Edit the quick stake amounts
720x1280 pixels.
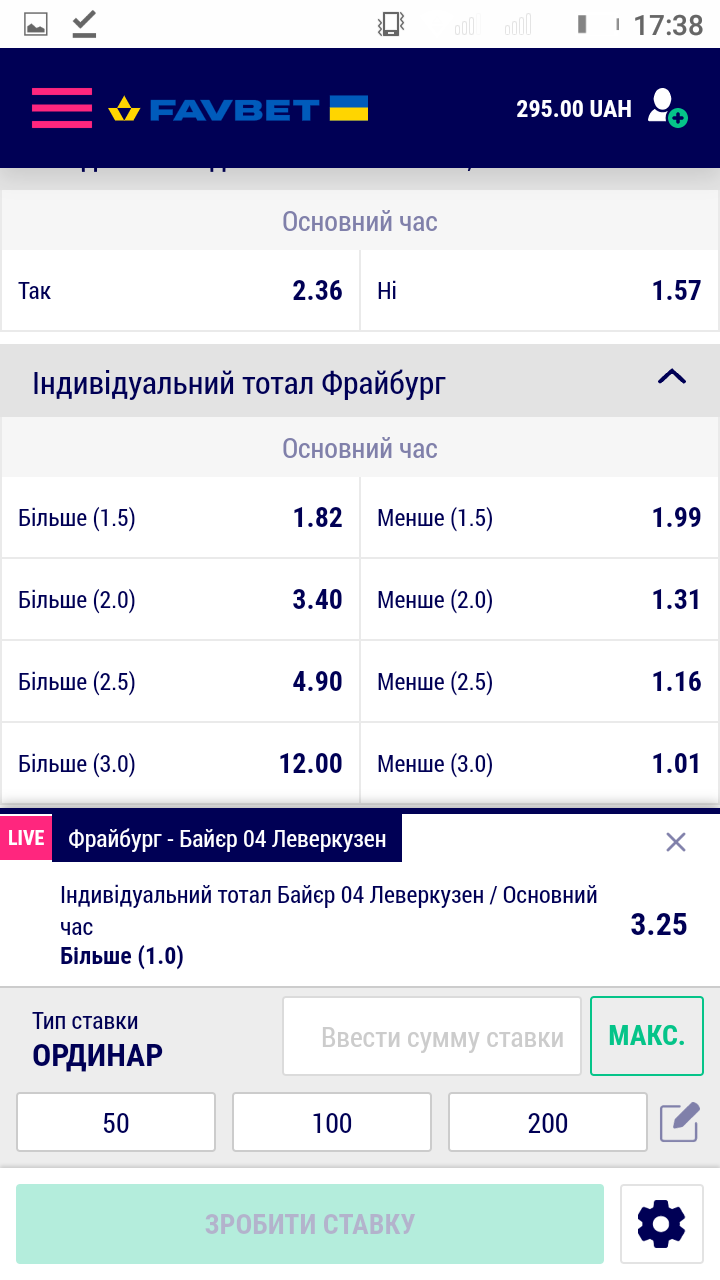pos(680,1122)
